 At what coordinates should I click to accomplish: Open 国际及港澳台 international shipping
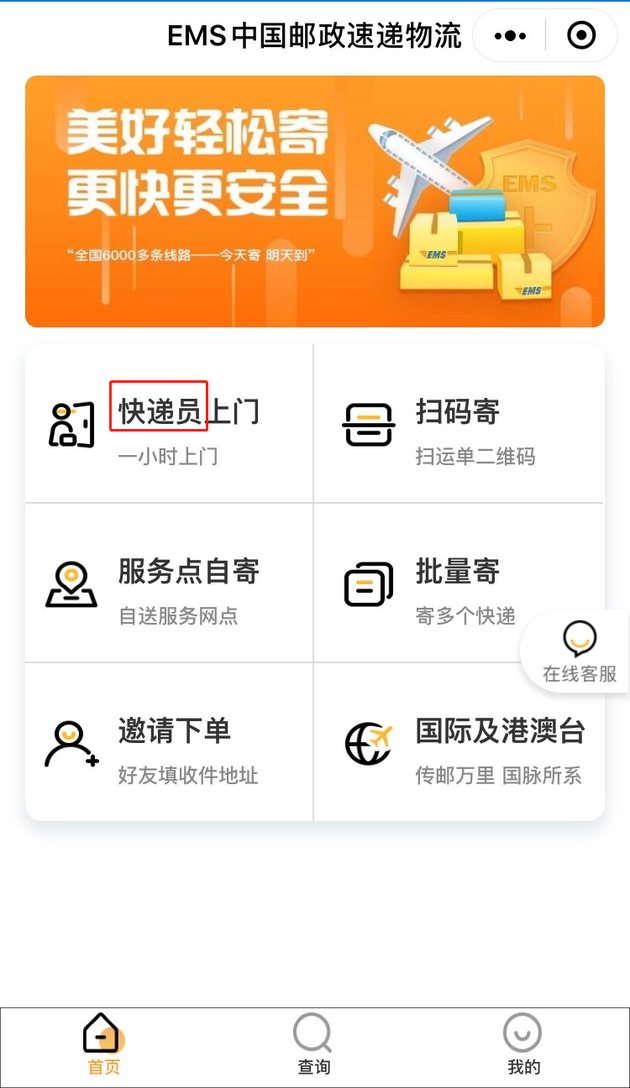coord(459,743)
